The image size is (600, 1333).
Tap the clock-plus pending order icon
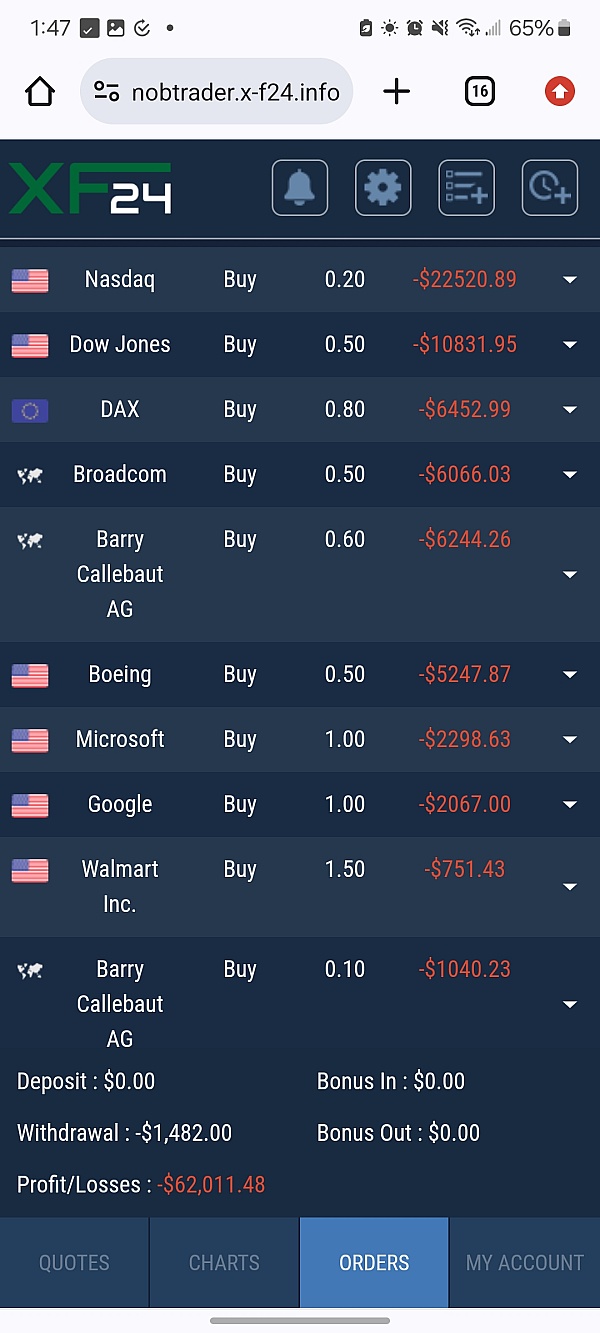[x=550, y=188]
